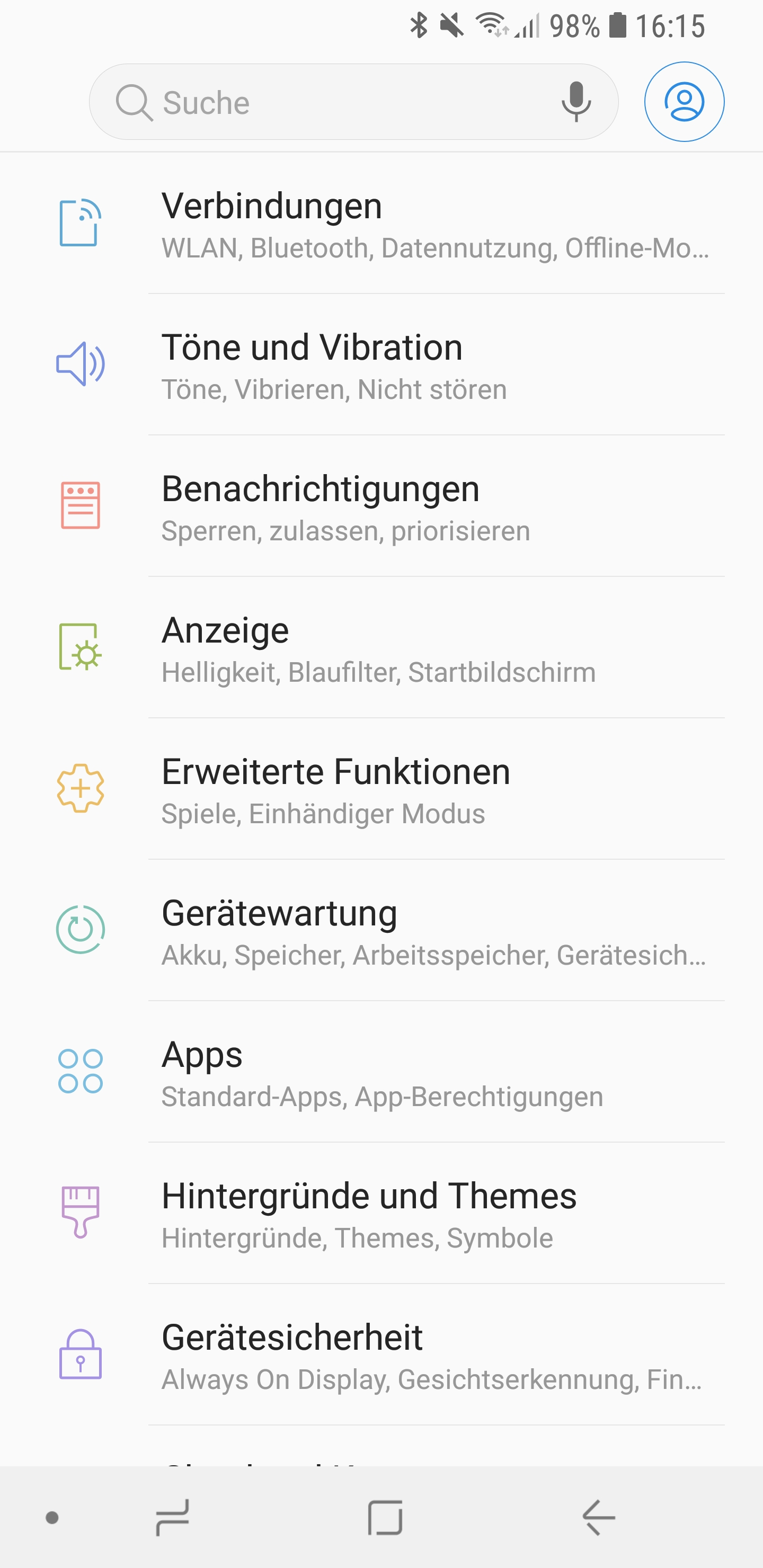Tap the home button in navigation bar
The image size is (763, 1568).
(x=385, y=1518)
